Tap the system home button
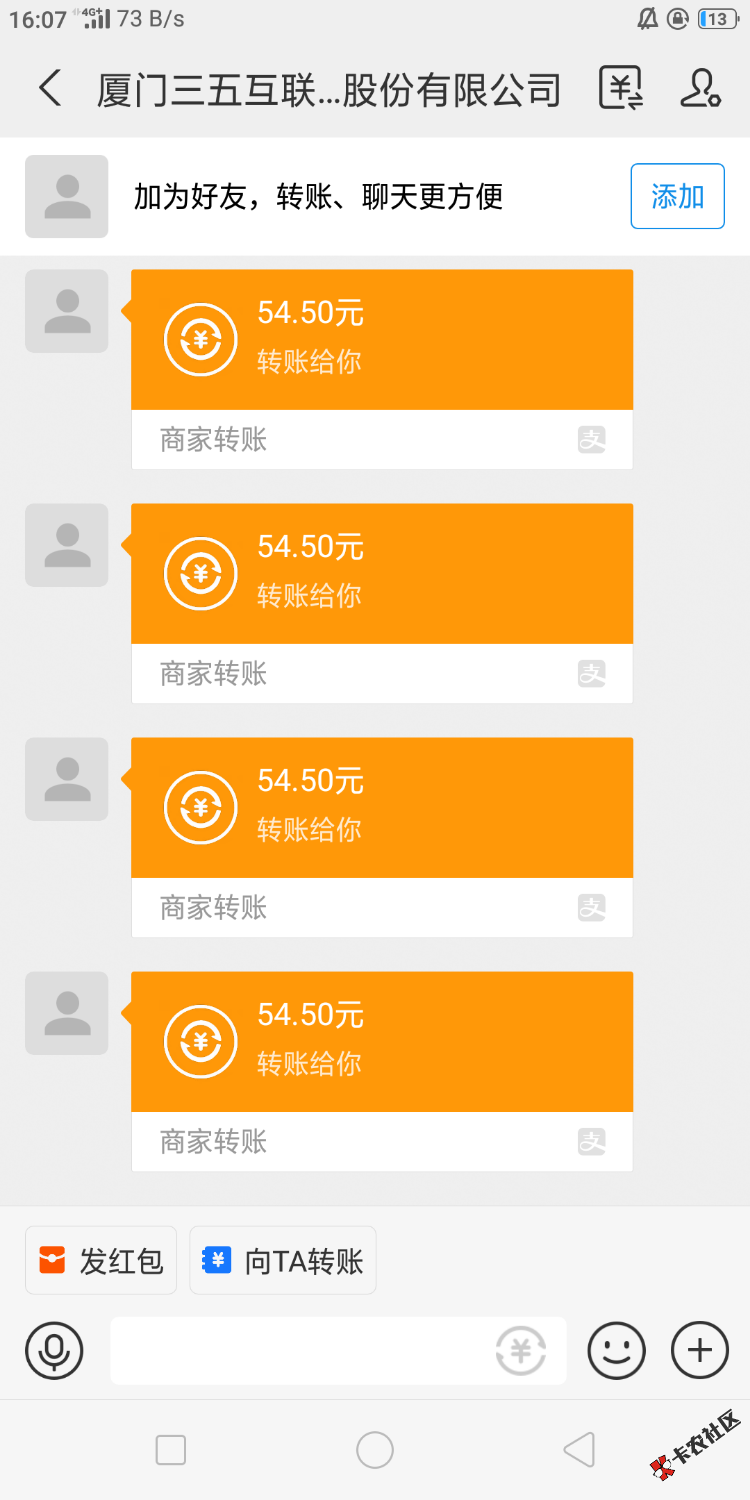This screenshot has height=1500, width=750. [x=375, y=1450]
